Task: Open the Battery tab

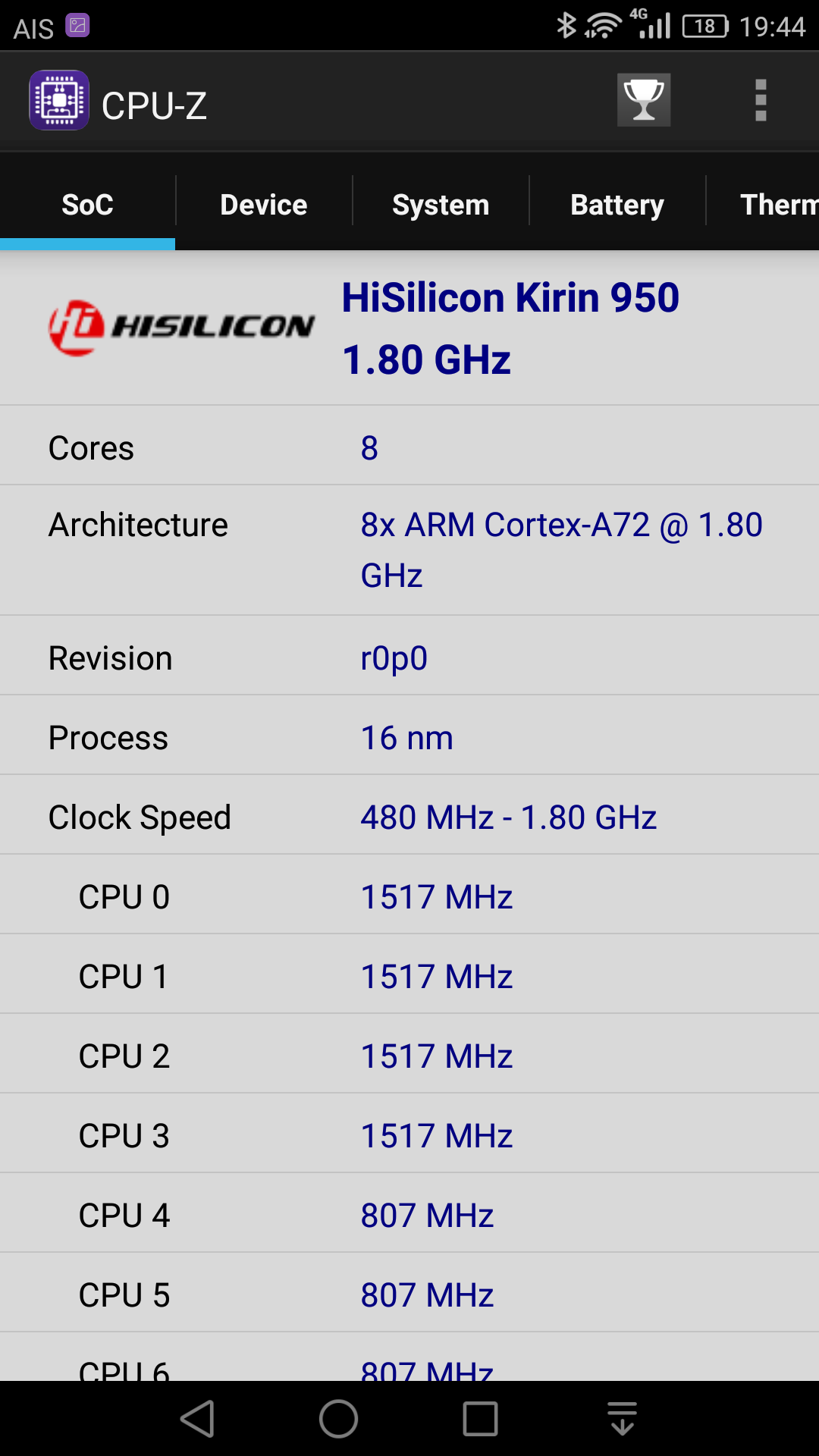Action: point(617,205)
